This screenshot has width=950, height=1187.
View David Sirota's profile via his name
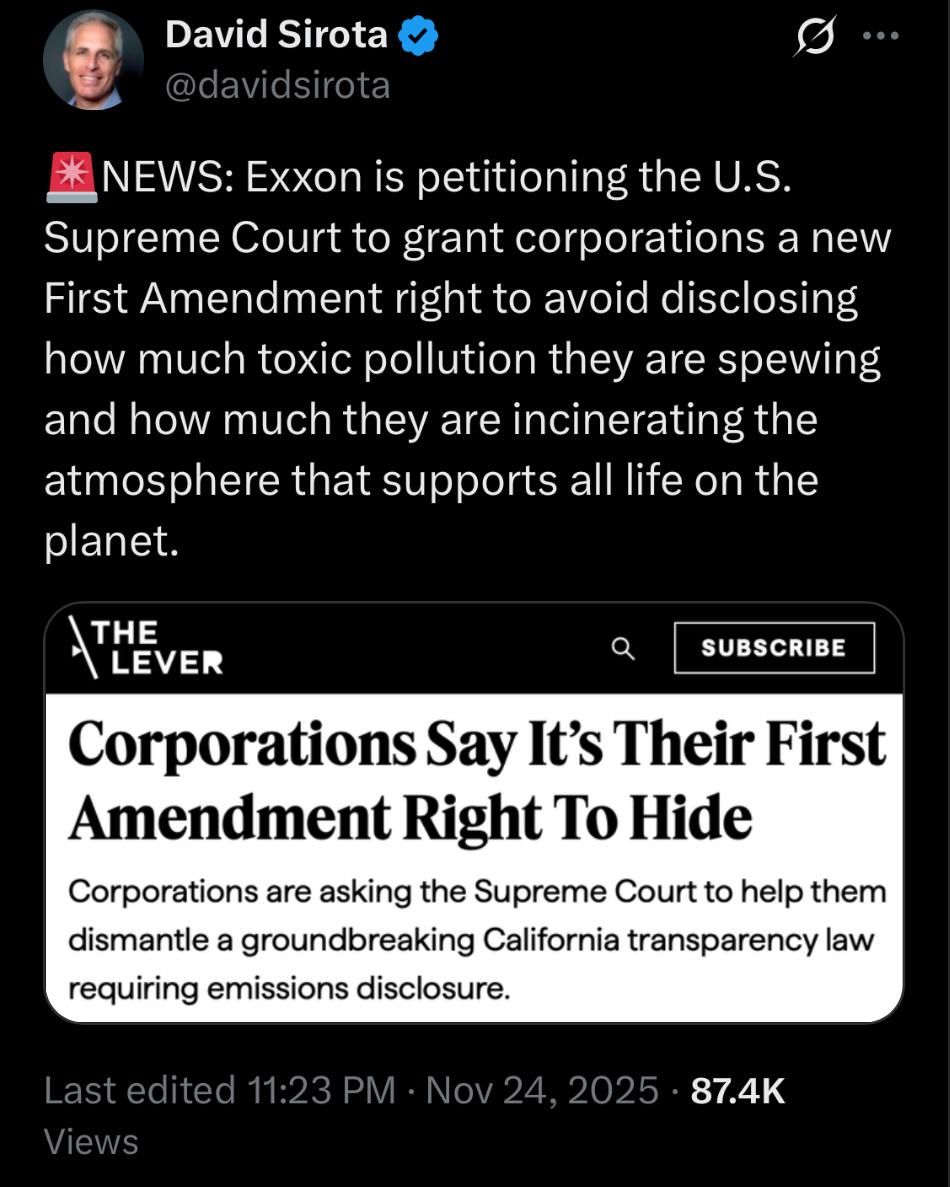coord(277,36)
